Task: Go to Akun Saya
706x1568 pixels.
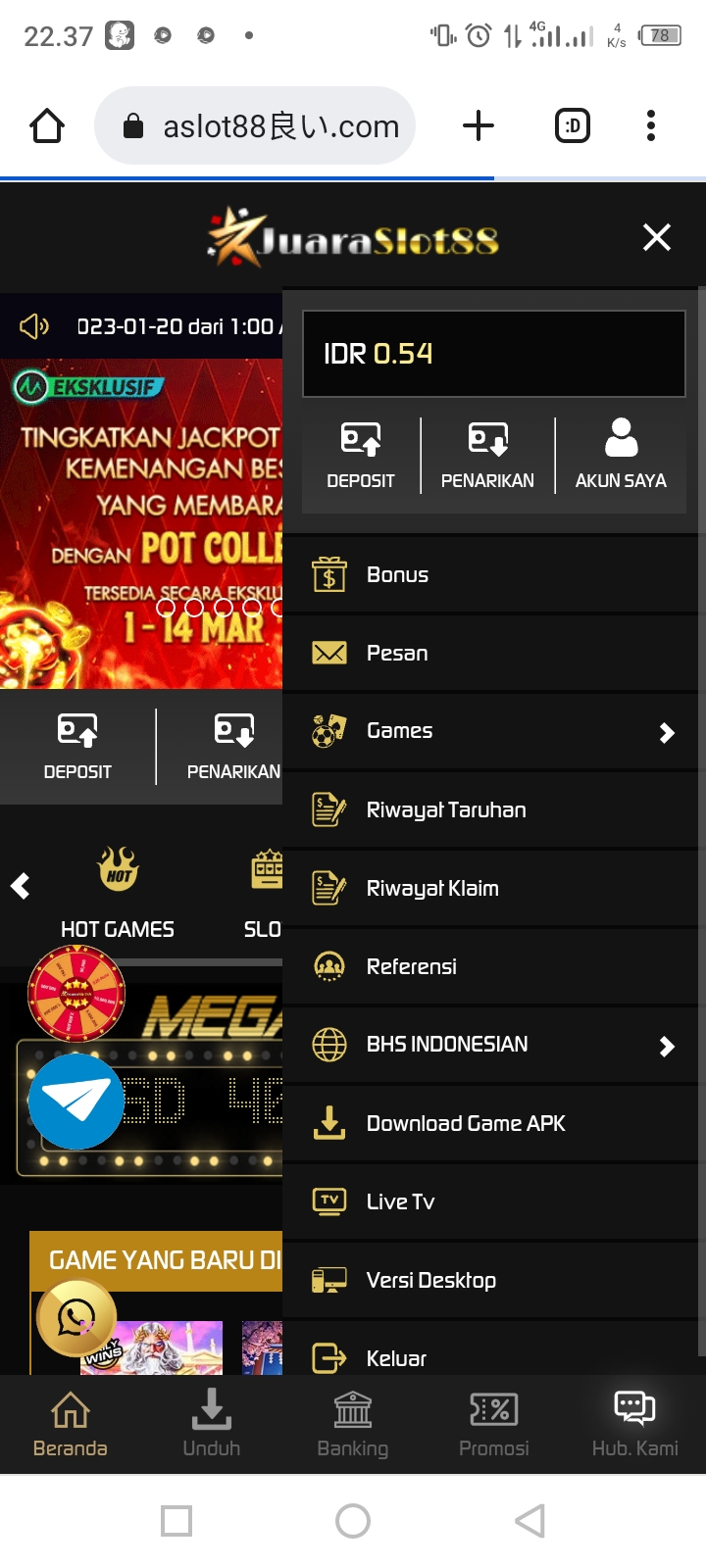Action: 621,456
